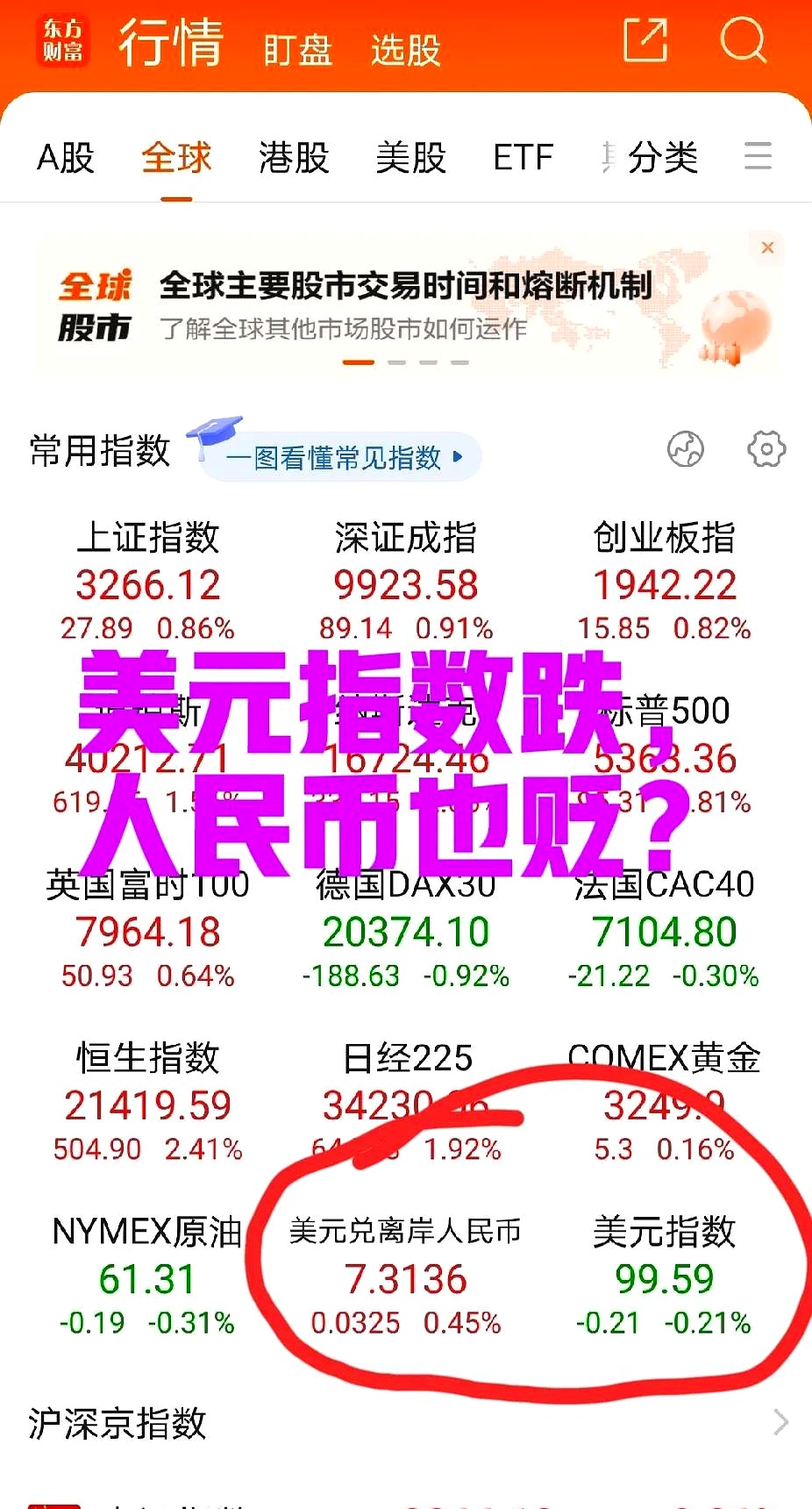Select the second carousel dot

point(395,361)
